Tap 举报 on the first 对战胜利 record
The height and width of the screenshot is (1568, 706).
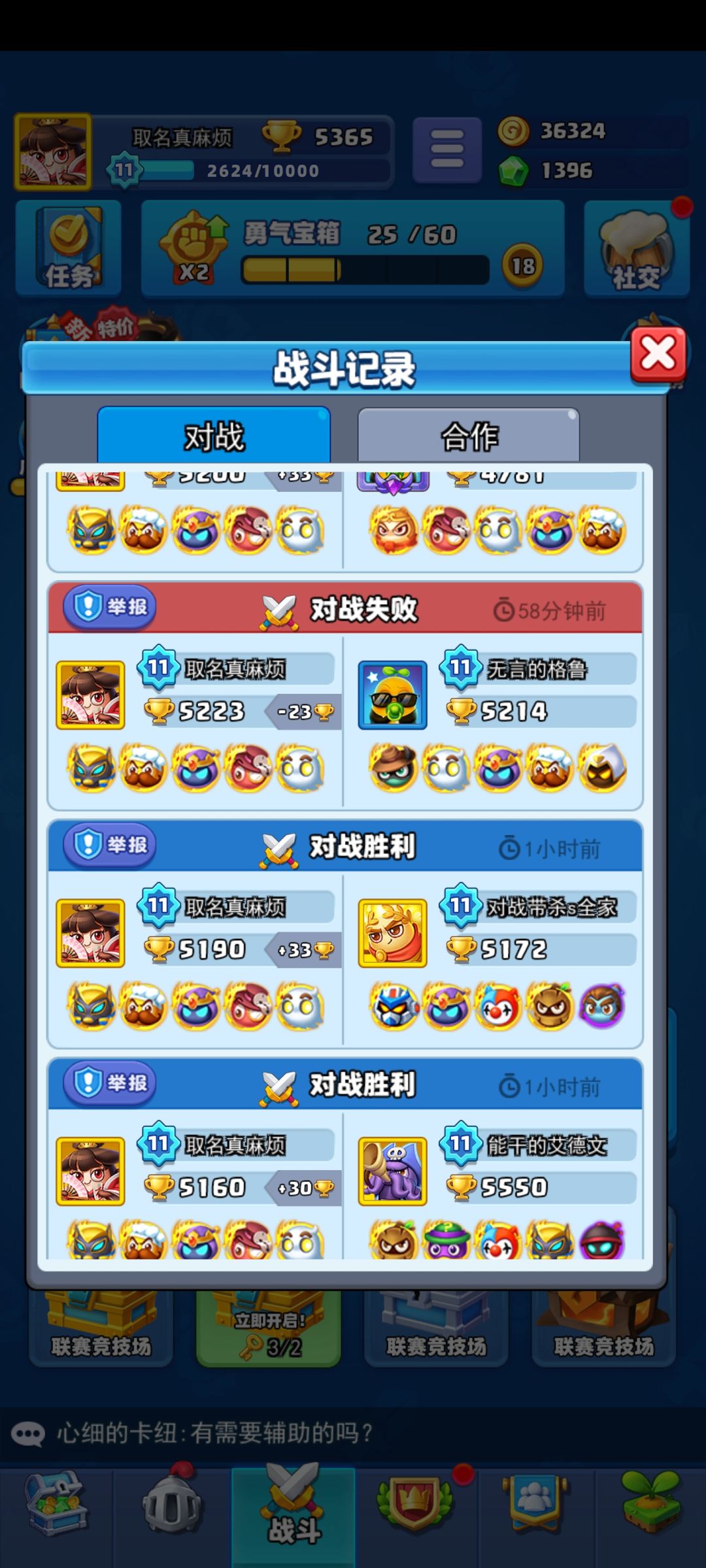point(108,845)
